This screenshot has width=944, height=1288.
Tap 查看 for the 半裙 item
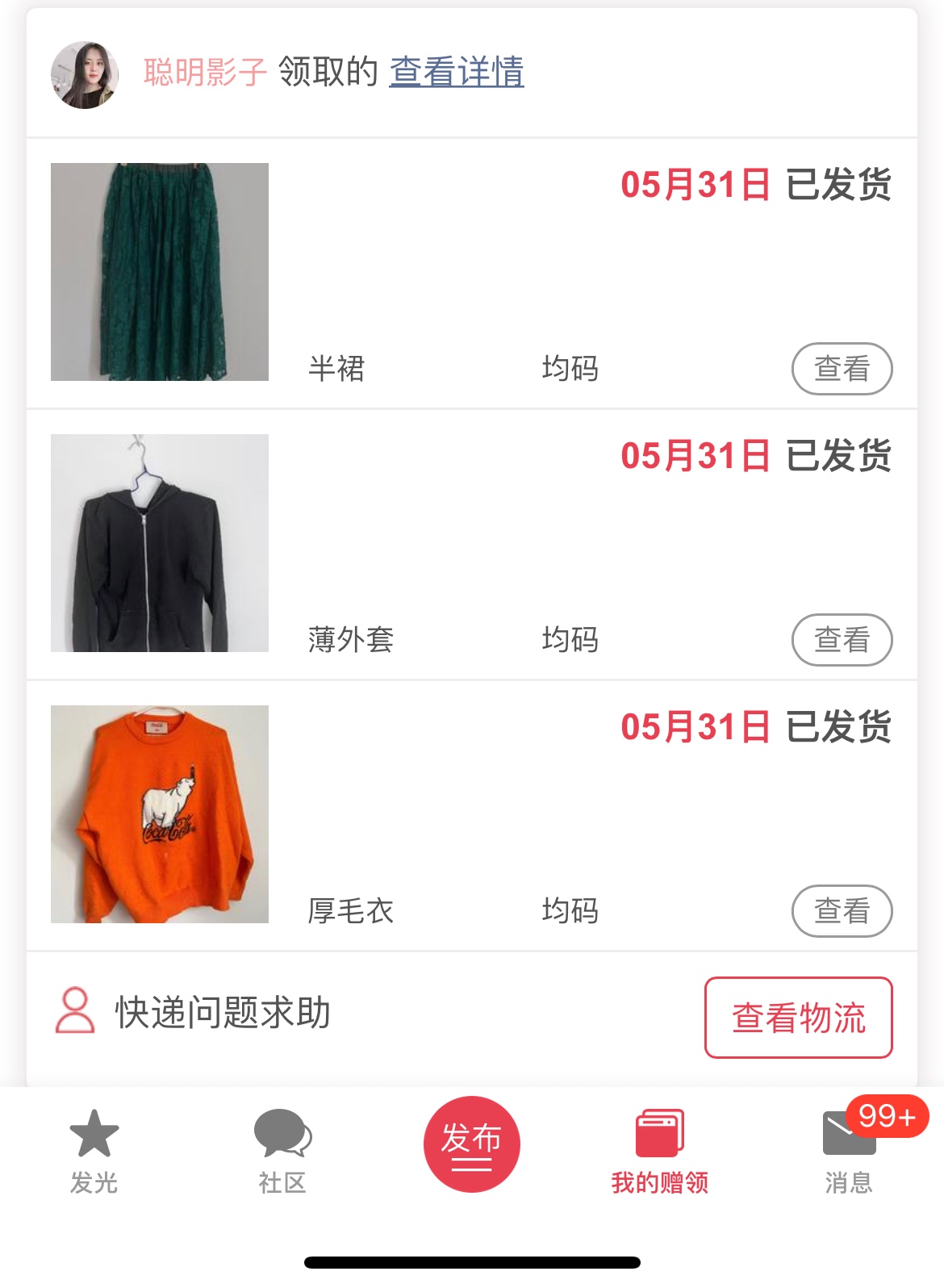click(842, 369)
